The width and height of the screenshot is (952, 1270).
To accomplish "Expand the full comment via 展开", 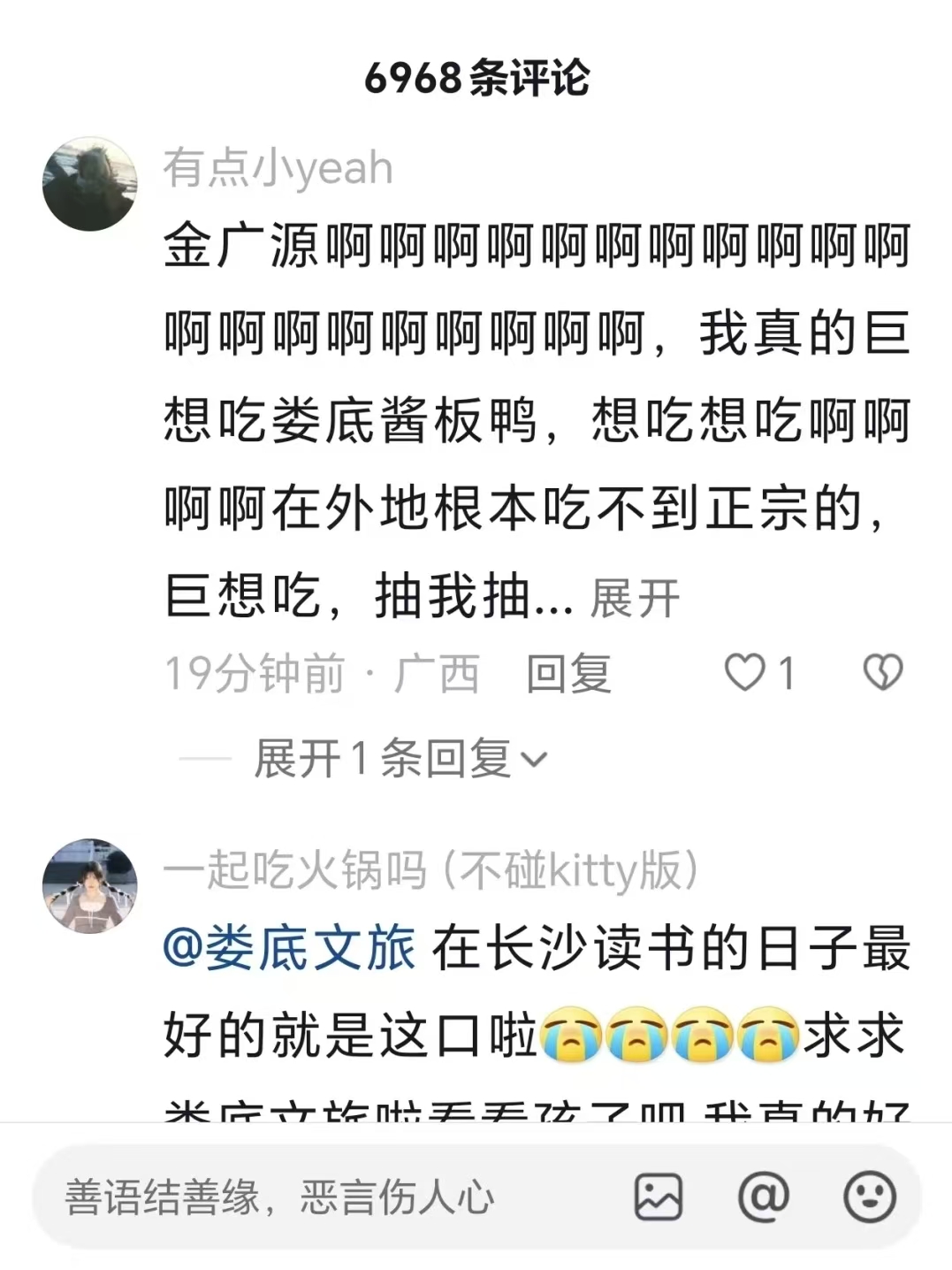I will 635,599.
